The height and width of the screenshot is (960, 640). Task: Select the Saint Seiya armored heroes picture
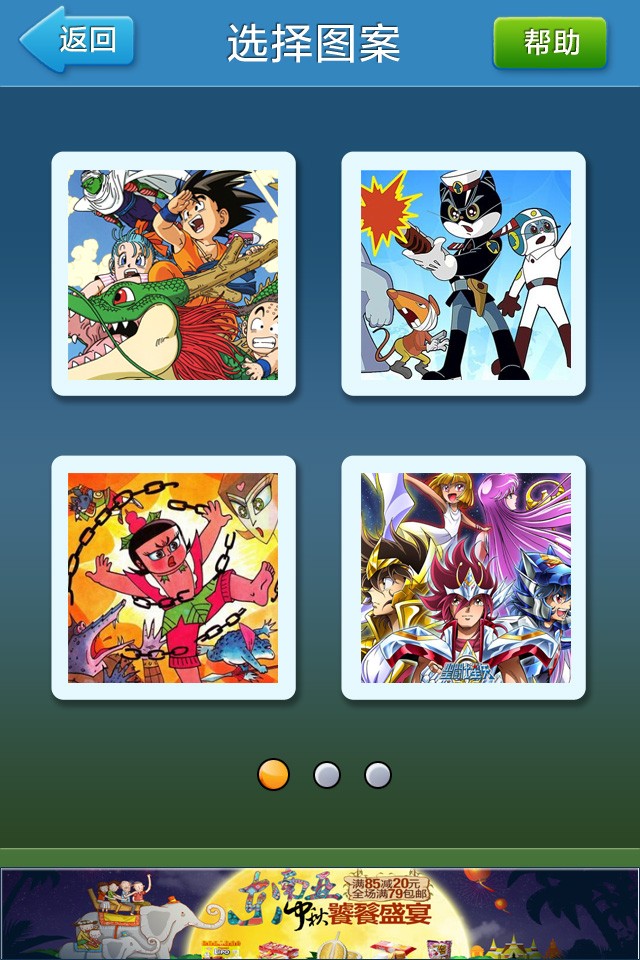click(x=464, y=578)
